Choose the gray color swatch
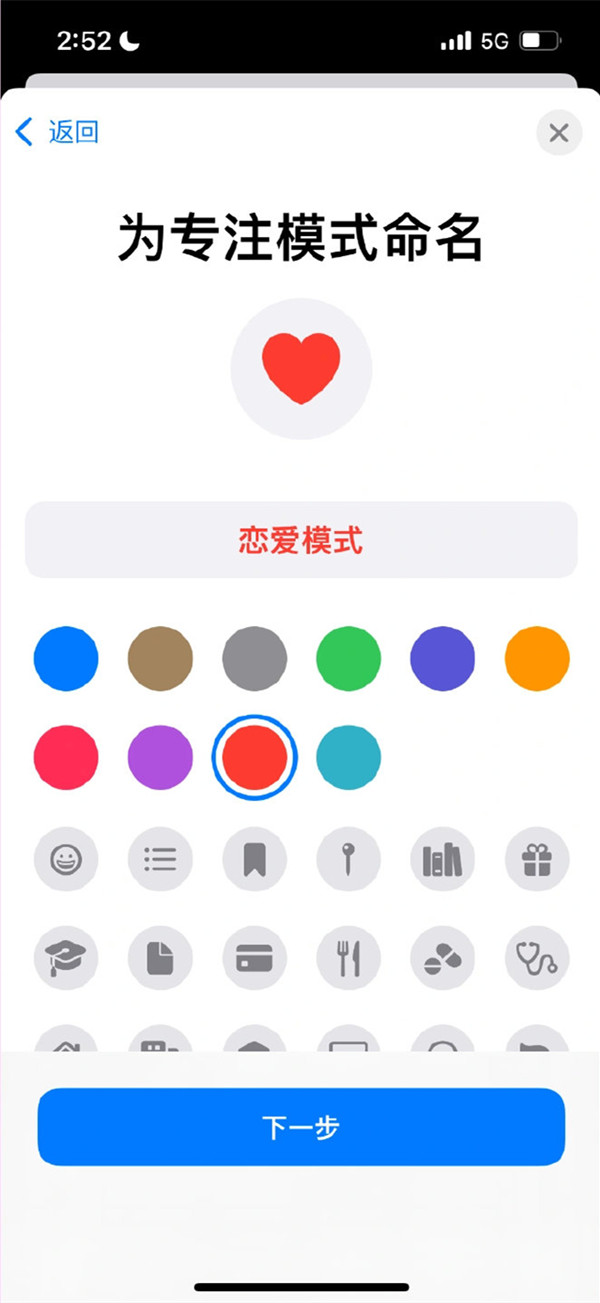 (x=255, y=659)
